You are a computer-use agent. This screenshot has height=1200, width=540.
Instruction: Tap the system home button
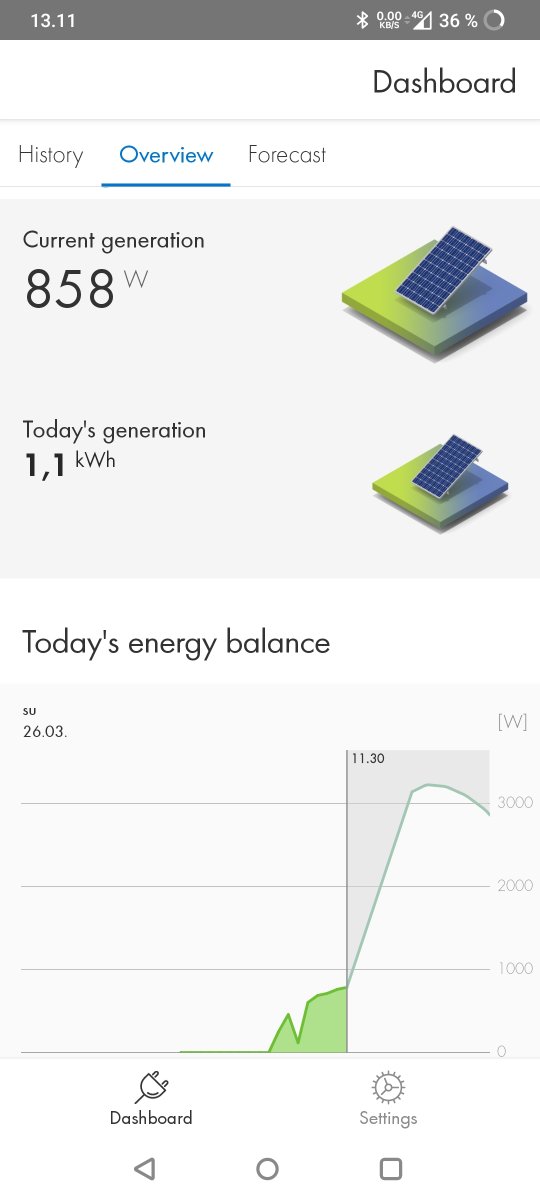pyautogui.click(x=267, y=1168)
